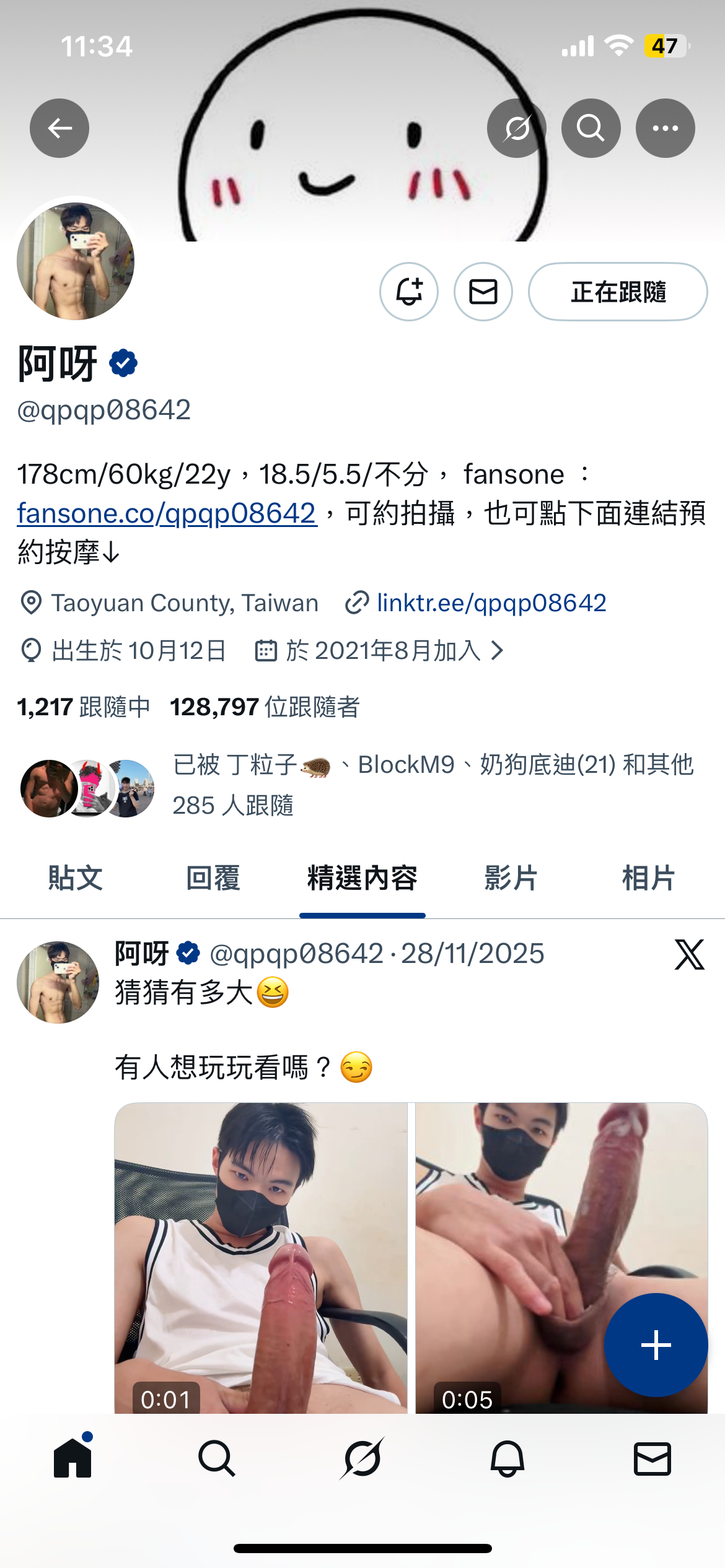Open the fansone.co/qpqp08642 link in bio
Viewport: 725px width, 1568px height.
[167, 513]
